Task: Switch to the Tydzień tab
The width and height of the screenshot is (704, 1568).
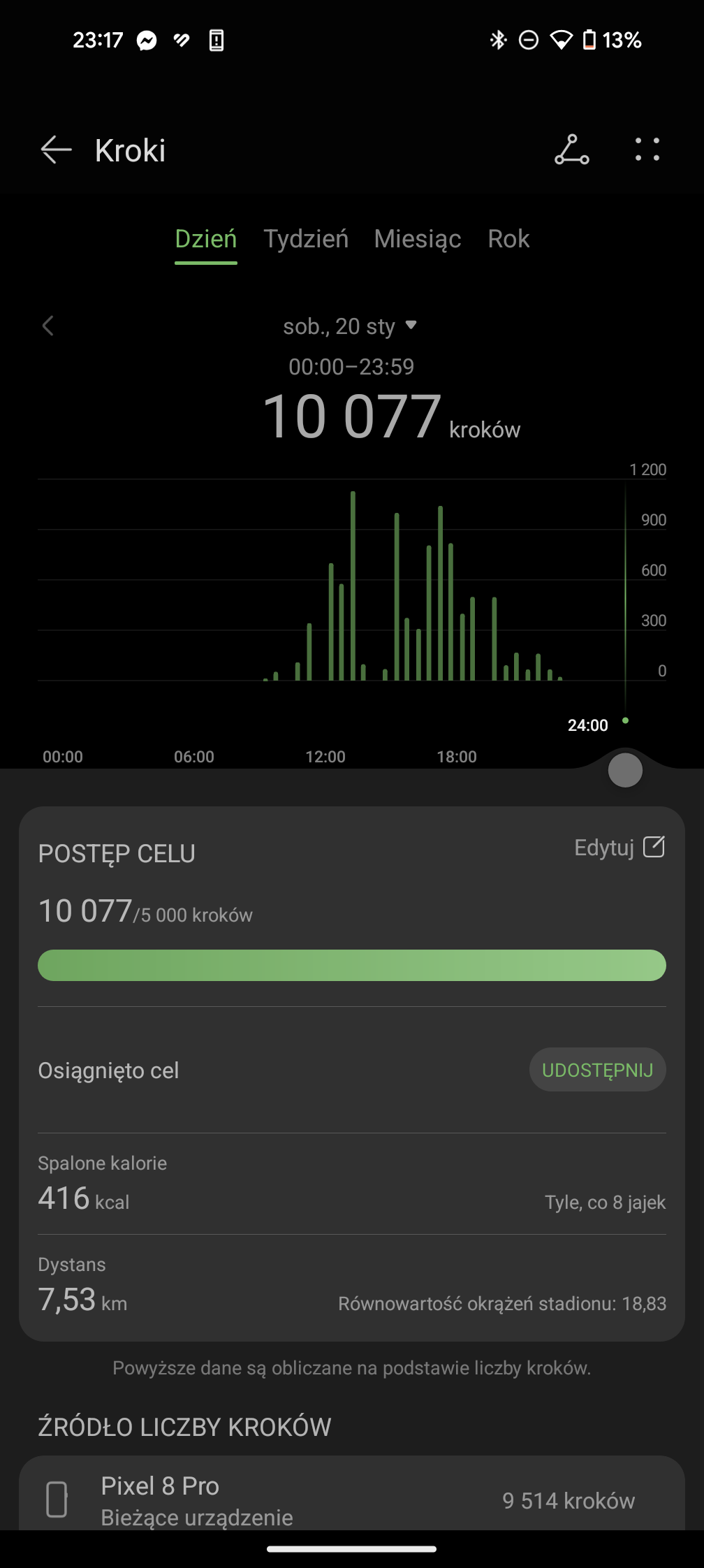Action: (x=305, y=239)
